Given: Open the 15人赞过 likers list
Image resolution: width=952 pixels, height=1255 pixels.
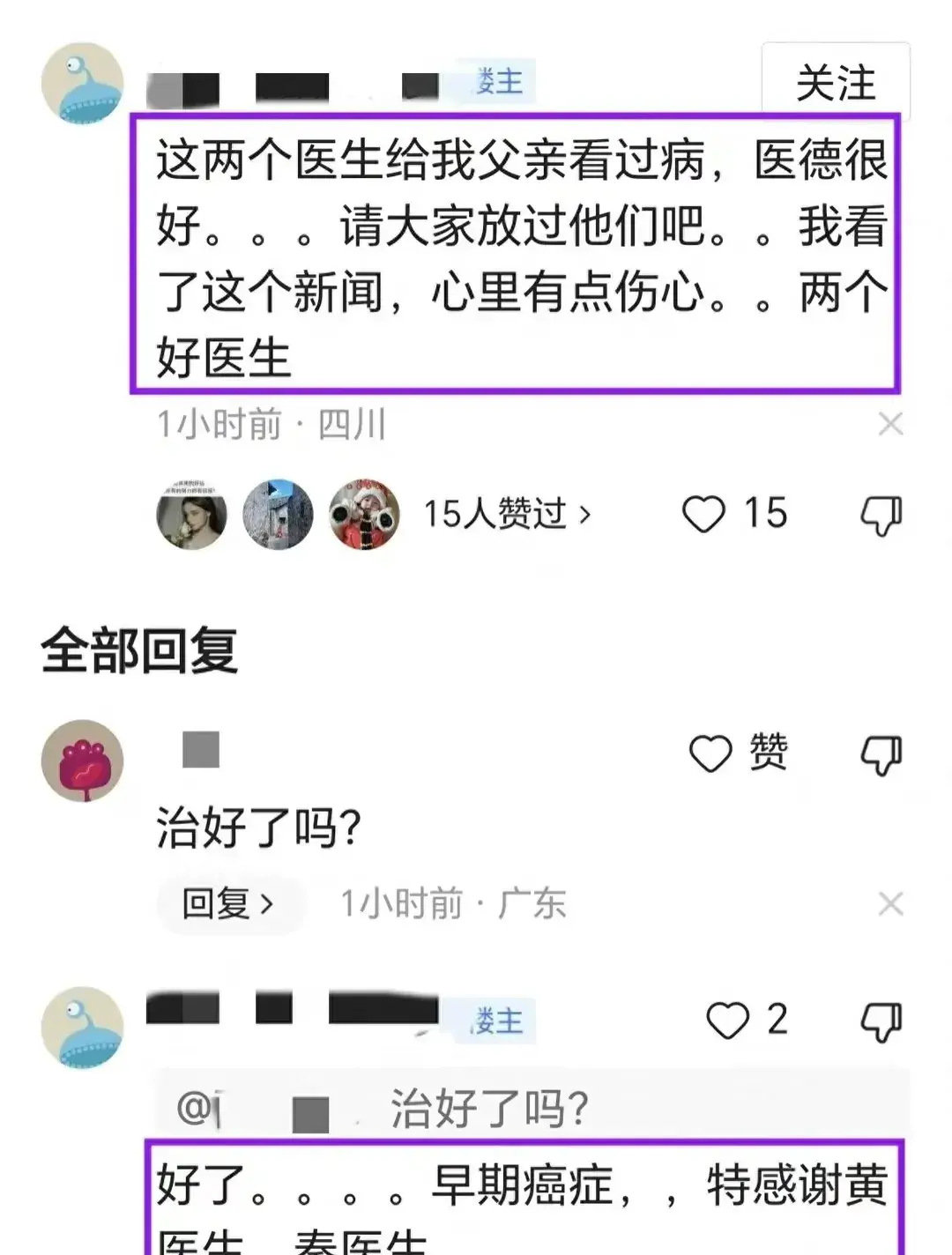Looking at the screenshot, I should point(506,514).
